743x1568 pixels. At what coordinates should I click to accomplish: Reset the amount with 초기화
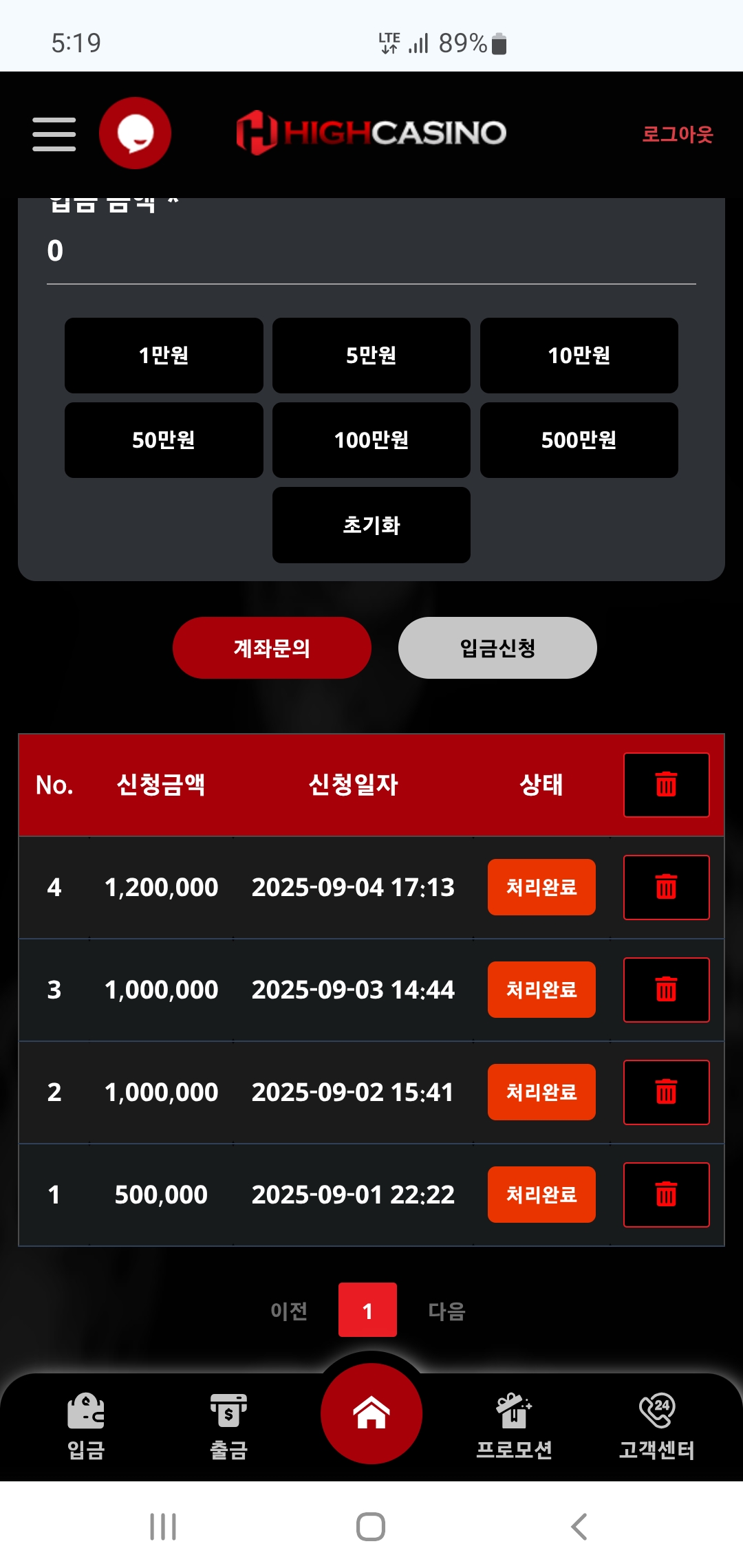coord(371,525)
